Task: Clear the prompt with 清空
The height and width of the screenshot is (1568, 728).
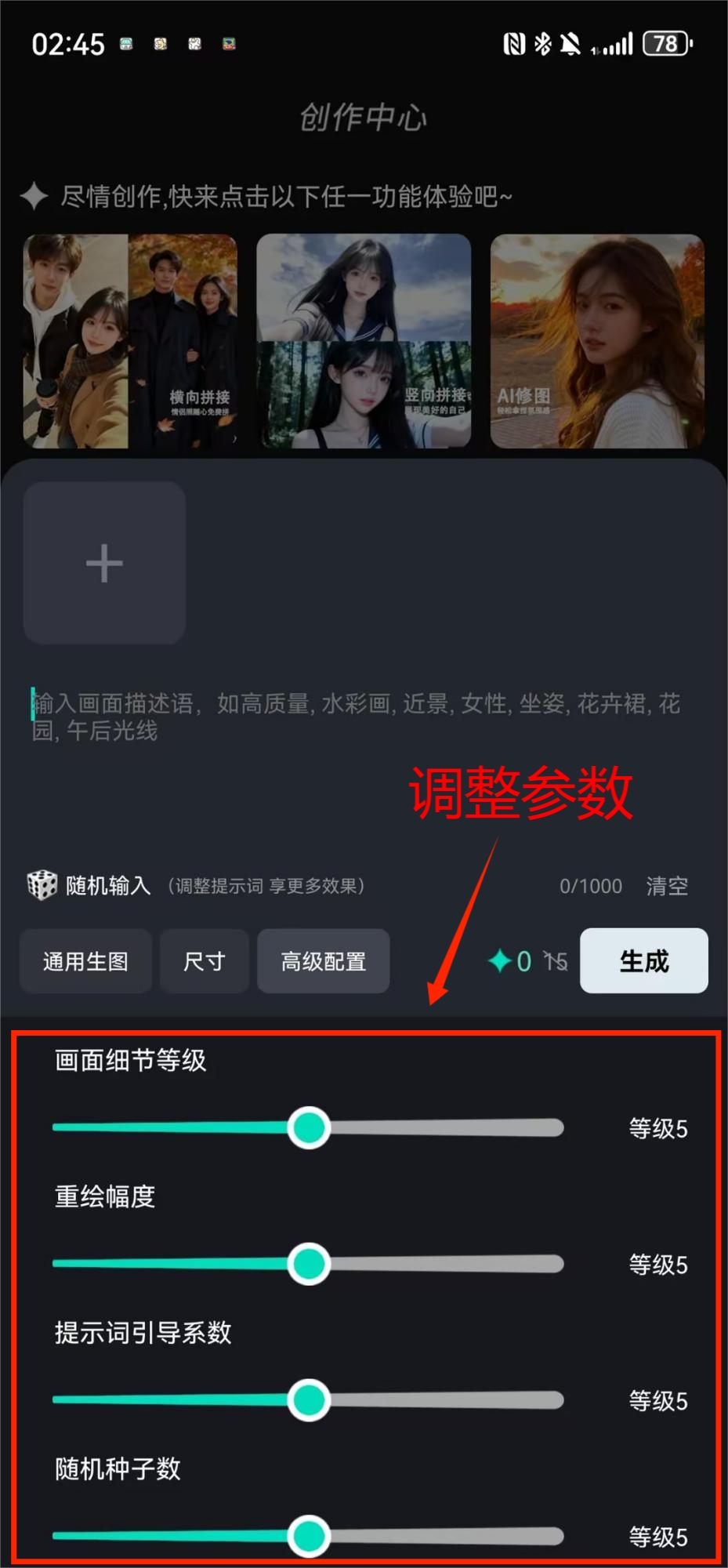Action: click(667, 886)
